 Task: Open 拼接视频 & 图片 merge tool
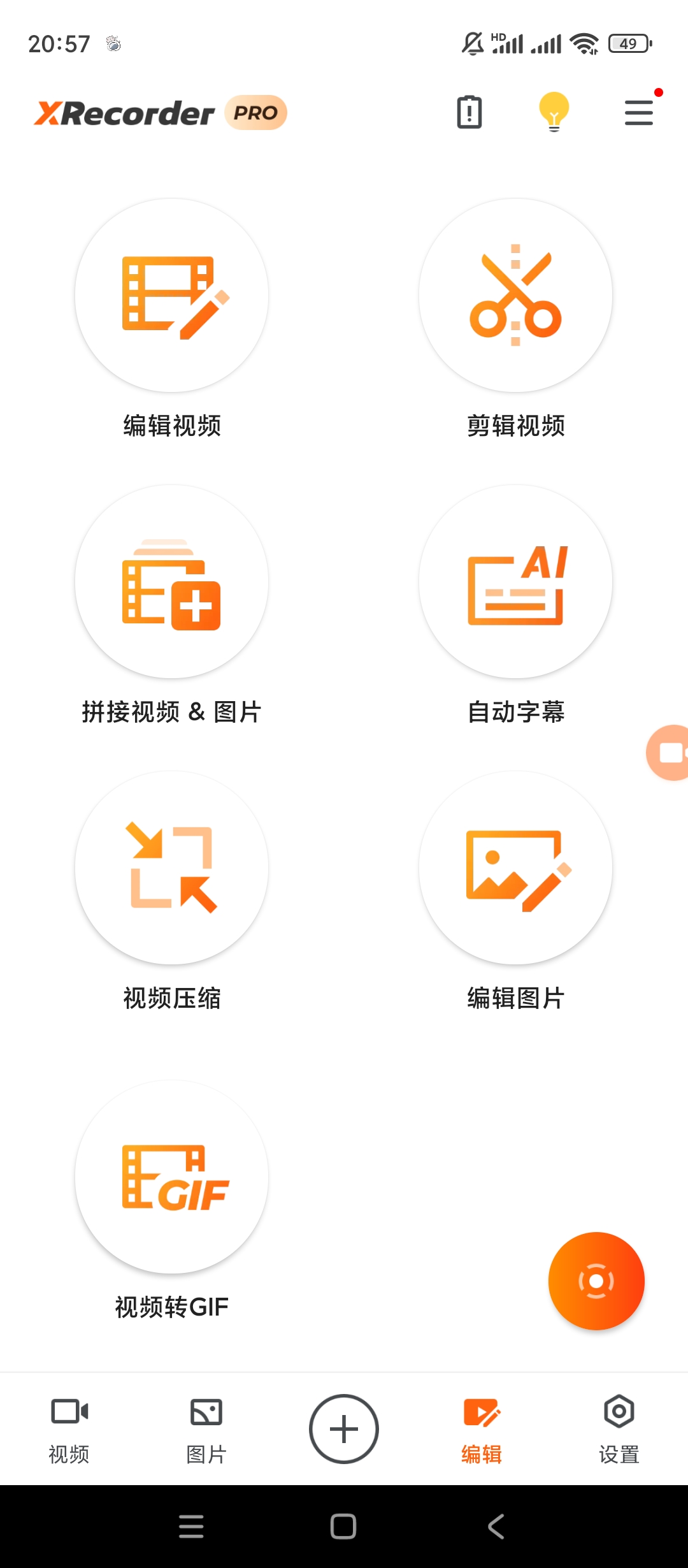(171, 582)
